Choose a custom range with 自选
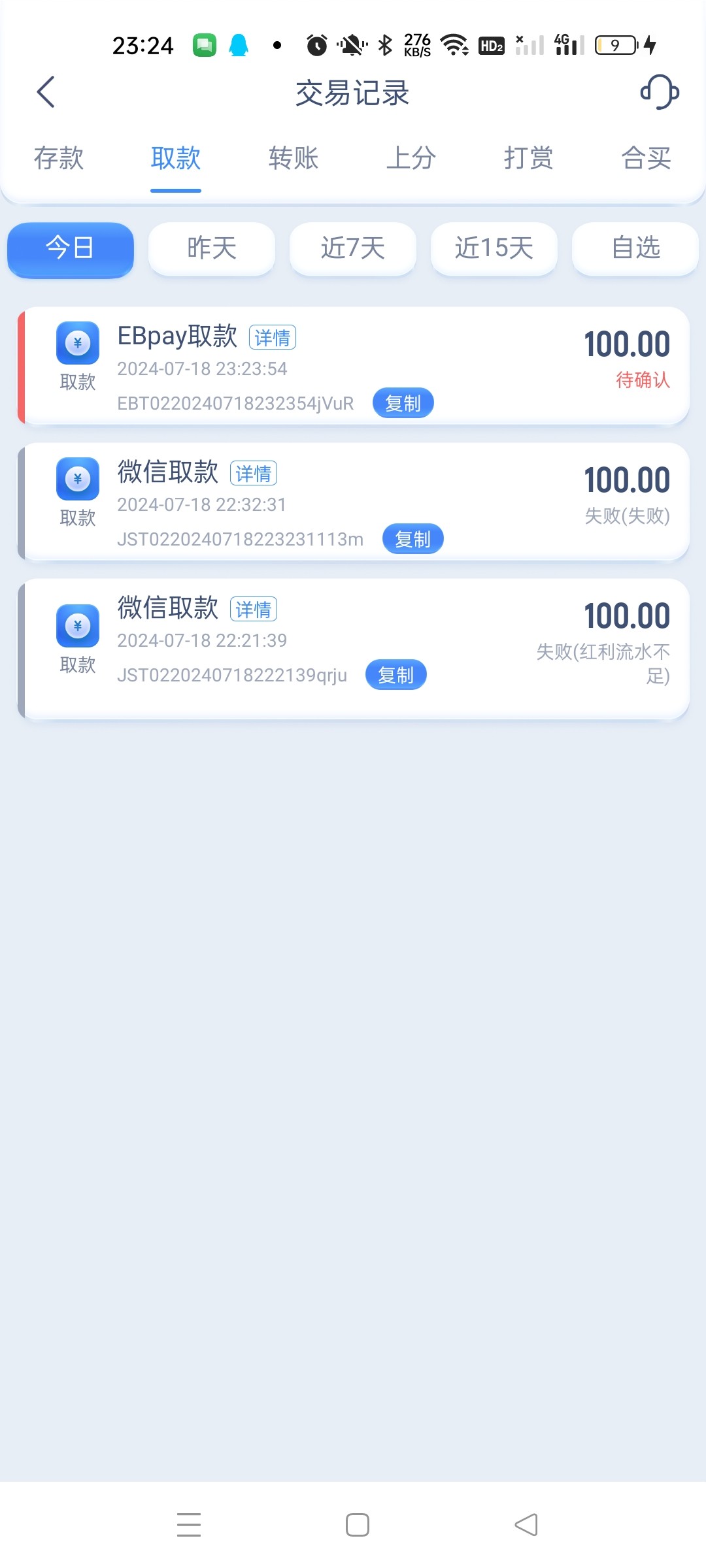706x1568 pixels. (x=635, y=249)
